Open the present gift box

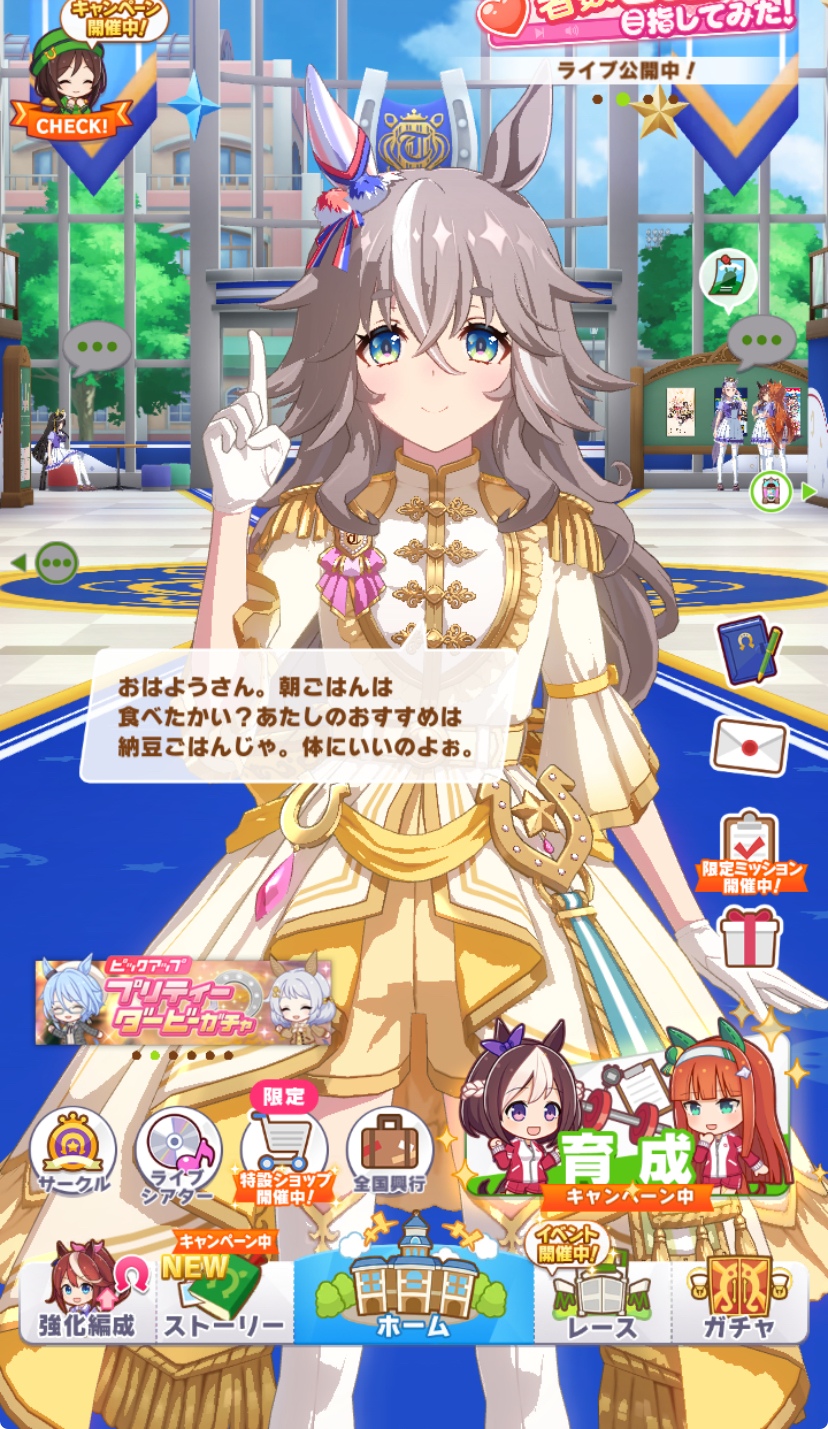(x=750, y=935)
